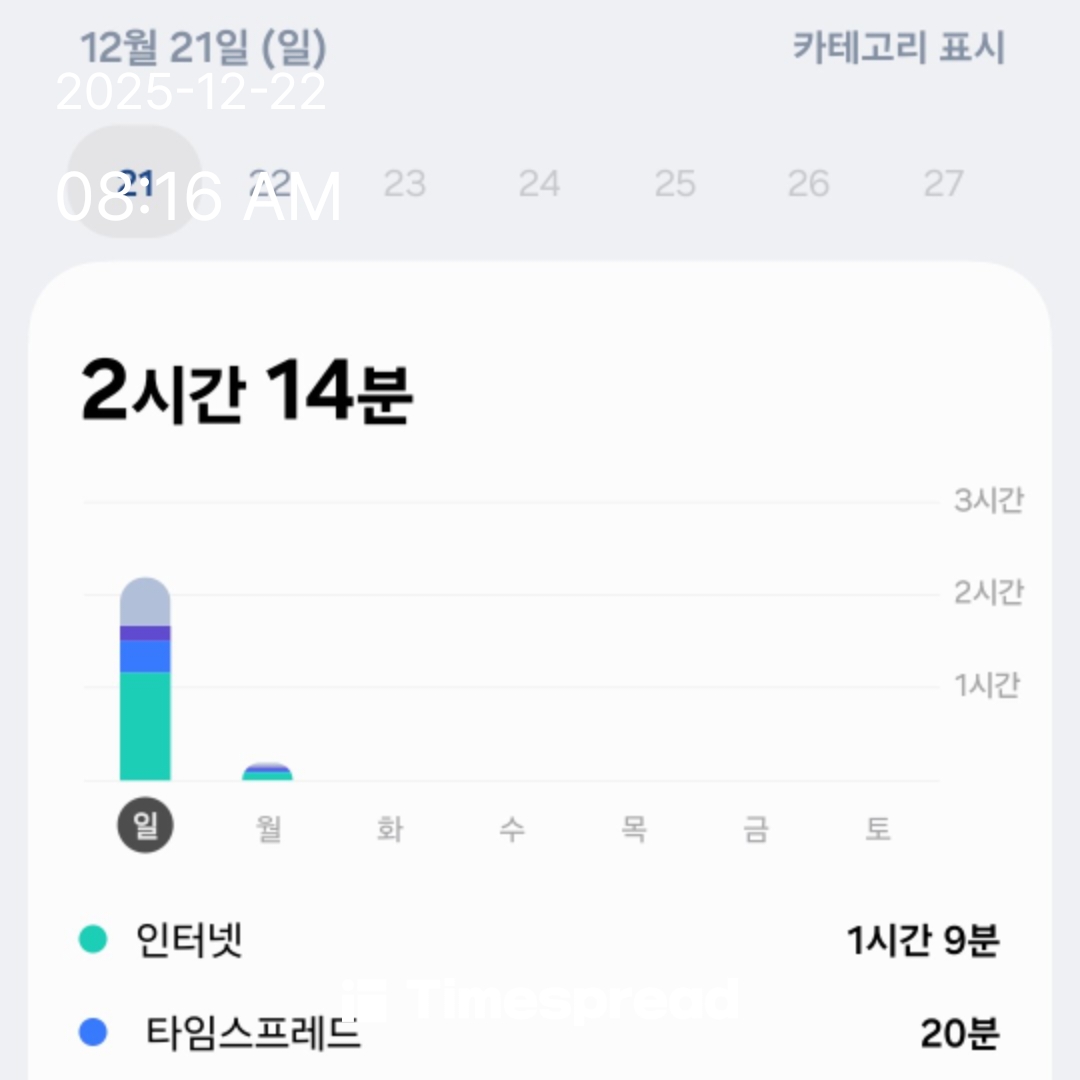
Task: Open the 타임스프레드 usage row
Action: click(x=540, y=1033)
